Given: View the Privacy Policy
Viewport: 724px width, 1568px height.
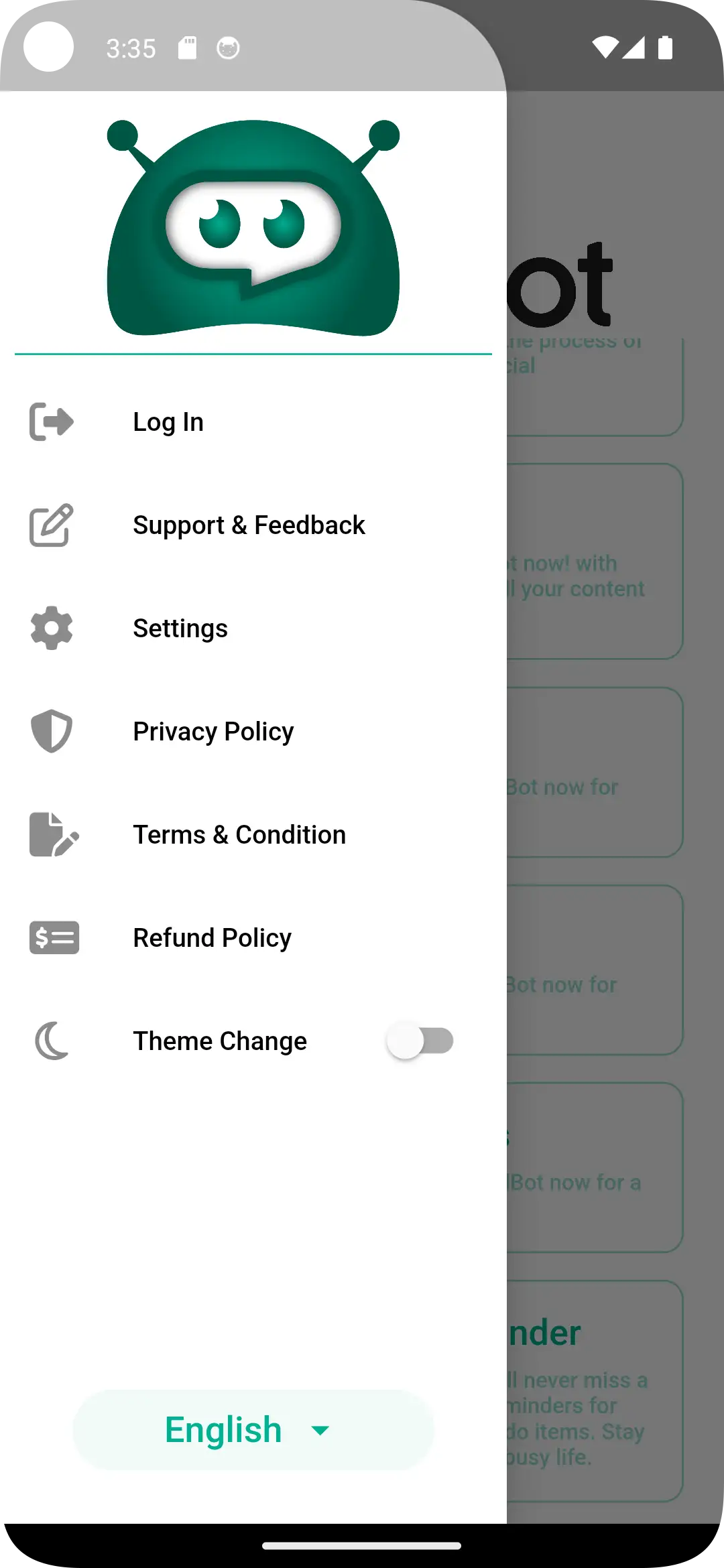Looking at the screenshot, I should pyautogui.click(x=213, y=732).
